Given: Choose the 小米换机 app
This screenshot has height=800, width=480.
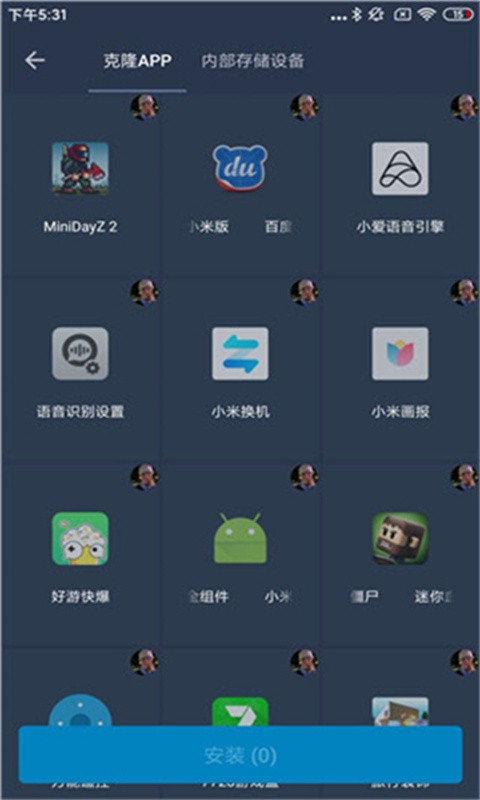Looking at the screenshot, I should coord(240,371).
